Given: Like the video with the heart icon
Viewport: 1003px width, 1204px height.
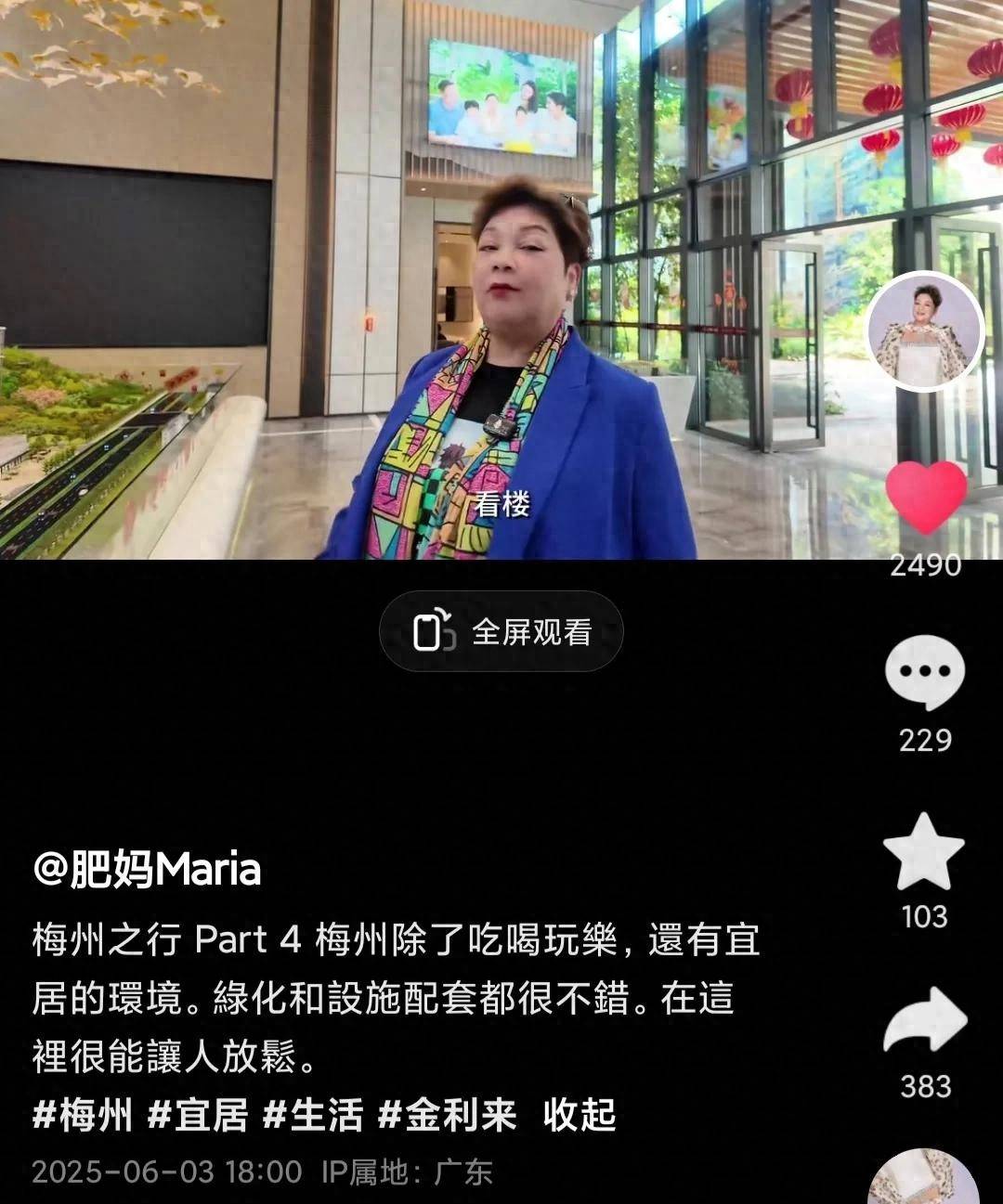Looking at the screenshot, I should [x=925, y=497].
